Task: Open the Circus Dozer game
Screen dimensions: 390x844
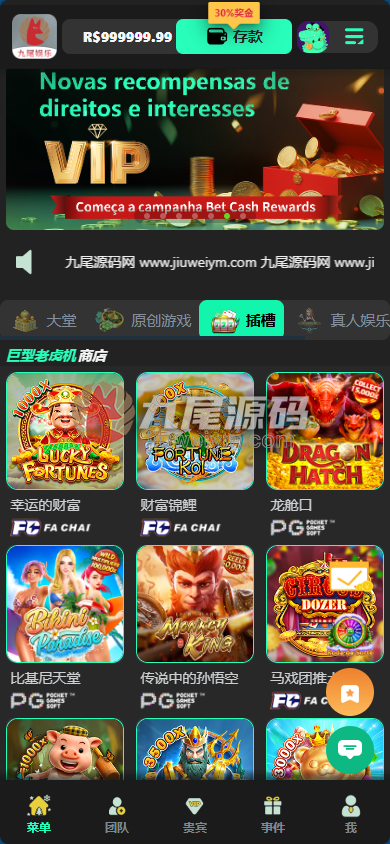Action: [x=325, y=604]
